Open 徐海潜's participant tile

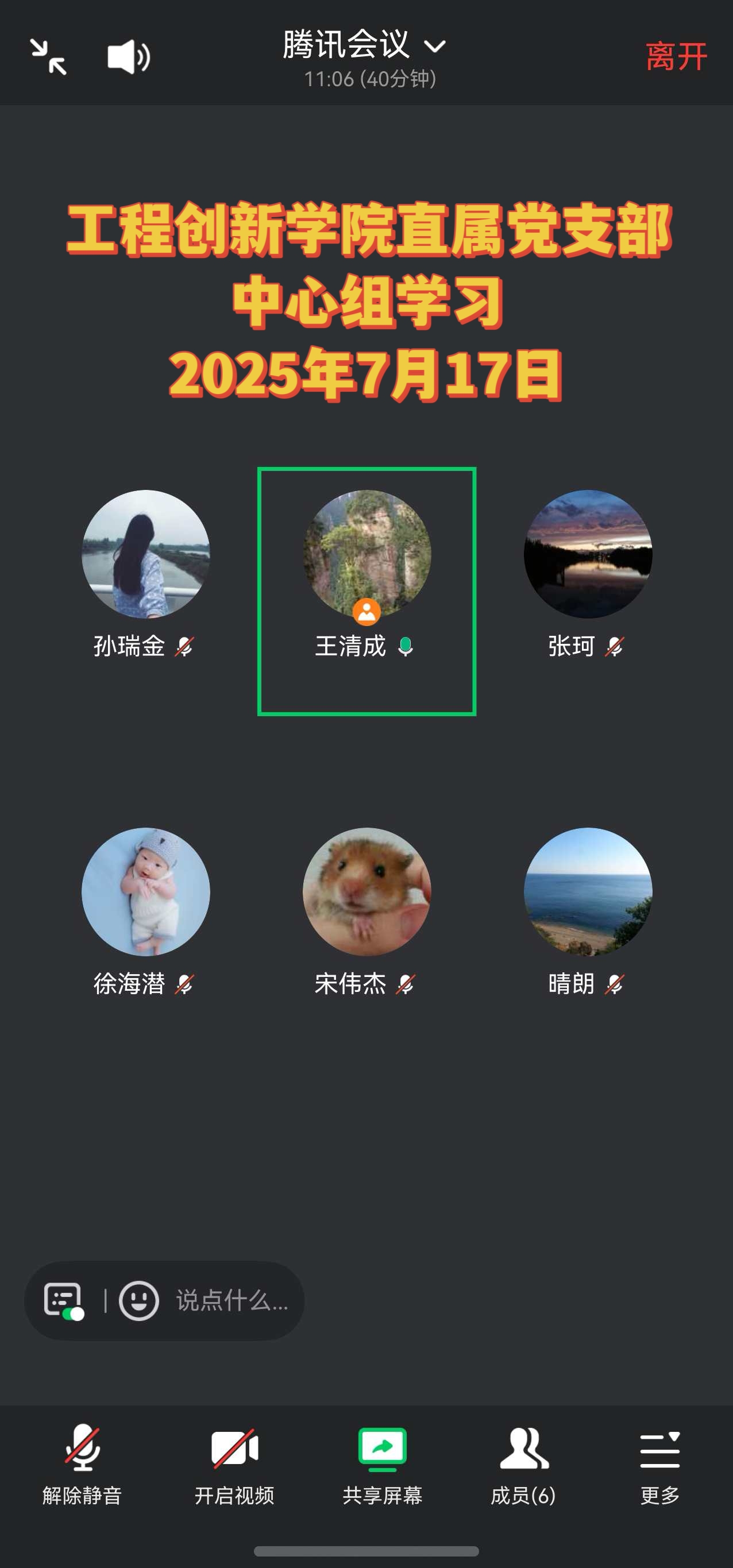[x=145, y=892]
